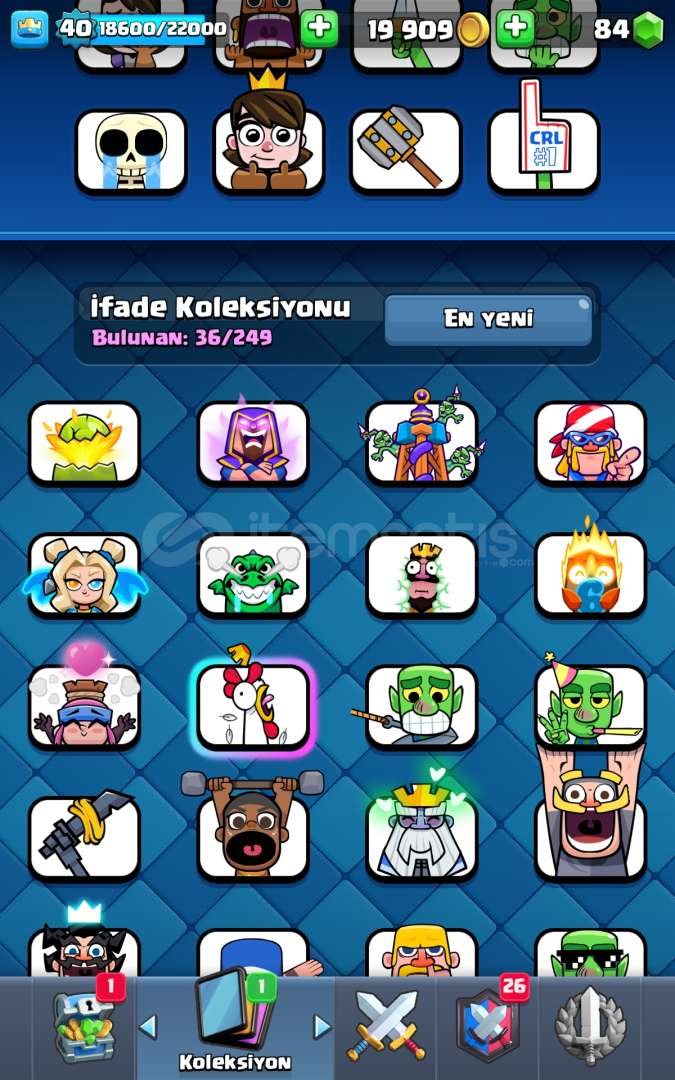This screenshot has width=675, height=1080.
Task: Select the weightlifting screaming emote
Action: pos(253,836)
